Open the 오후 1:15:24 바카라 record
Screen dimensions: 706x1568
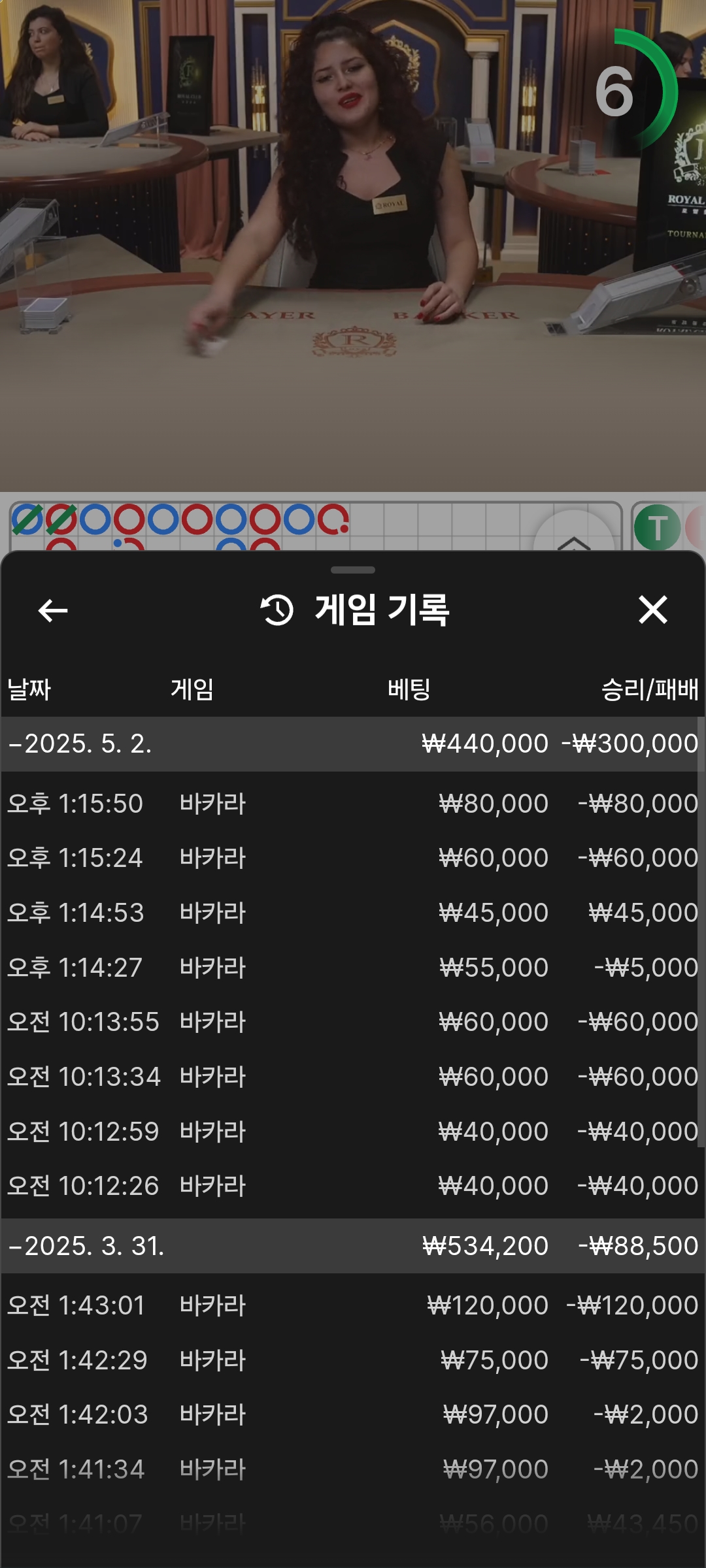click(353, 858)
